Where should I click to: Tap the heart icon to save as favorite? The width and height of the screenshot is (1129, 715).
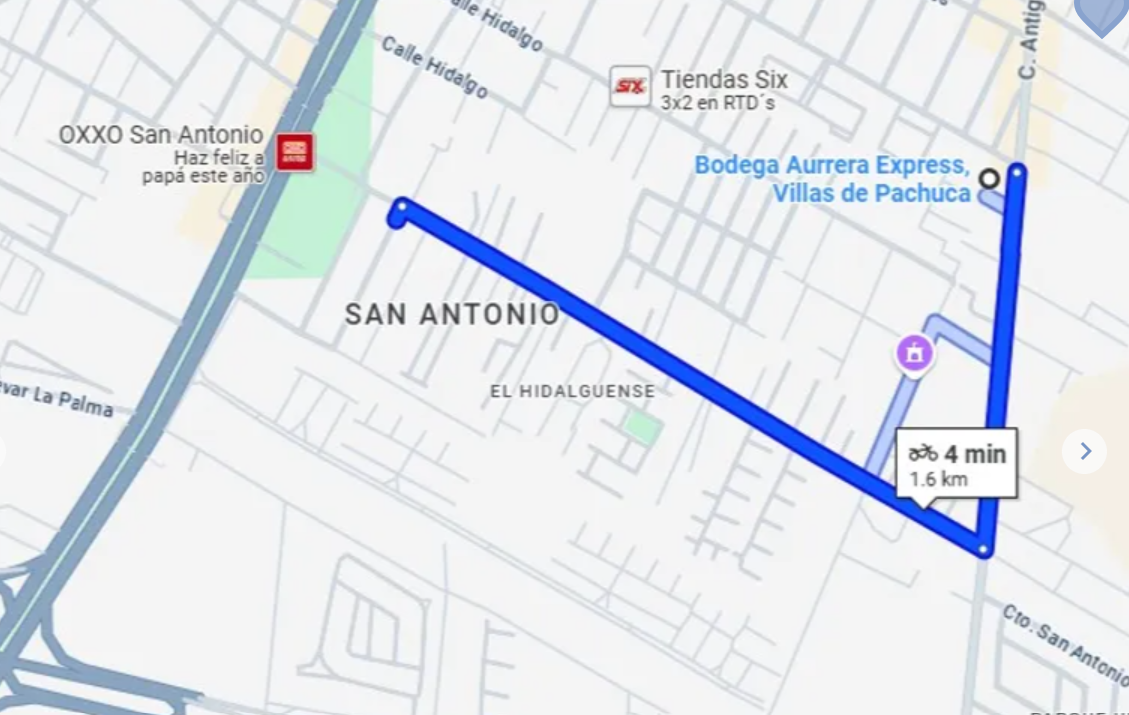tap(1102, 14)
